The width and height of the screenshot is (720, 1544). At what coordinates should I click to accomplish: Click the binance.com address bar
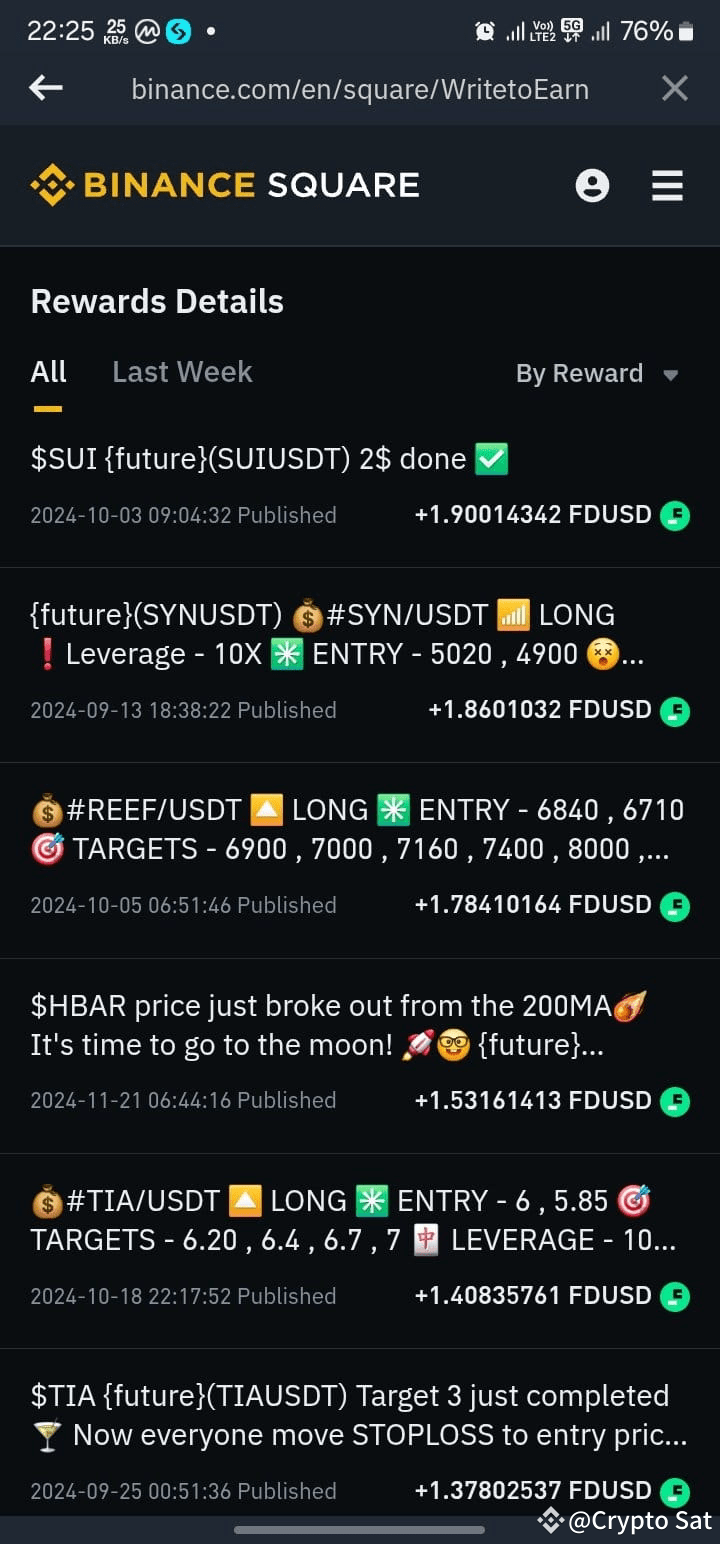pyautogui.click(x=358, y=88)
